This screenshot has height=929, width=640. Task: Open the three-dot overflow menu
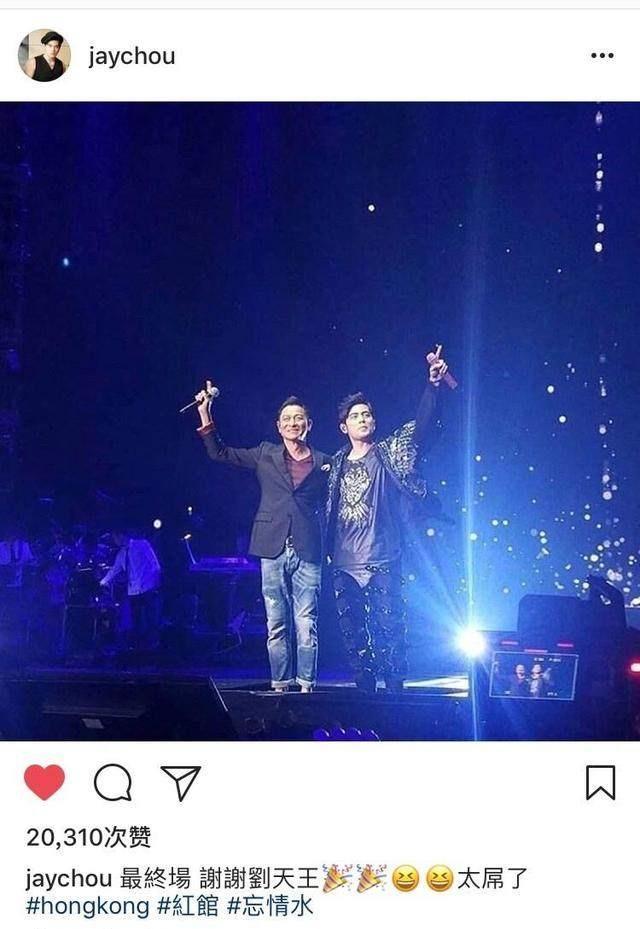pos(601,56)
